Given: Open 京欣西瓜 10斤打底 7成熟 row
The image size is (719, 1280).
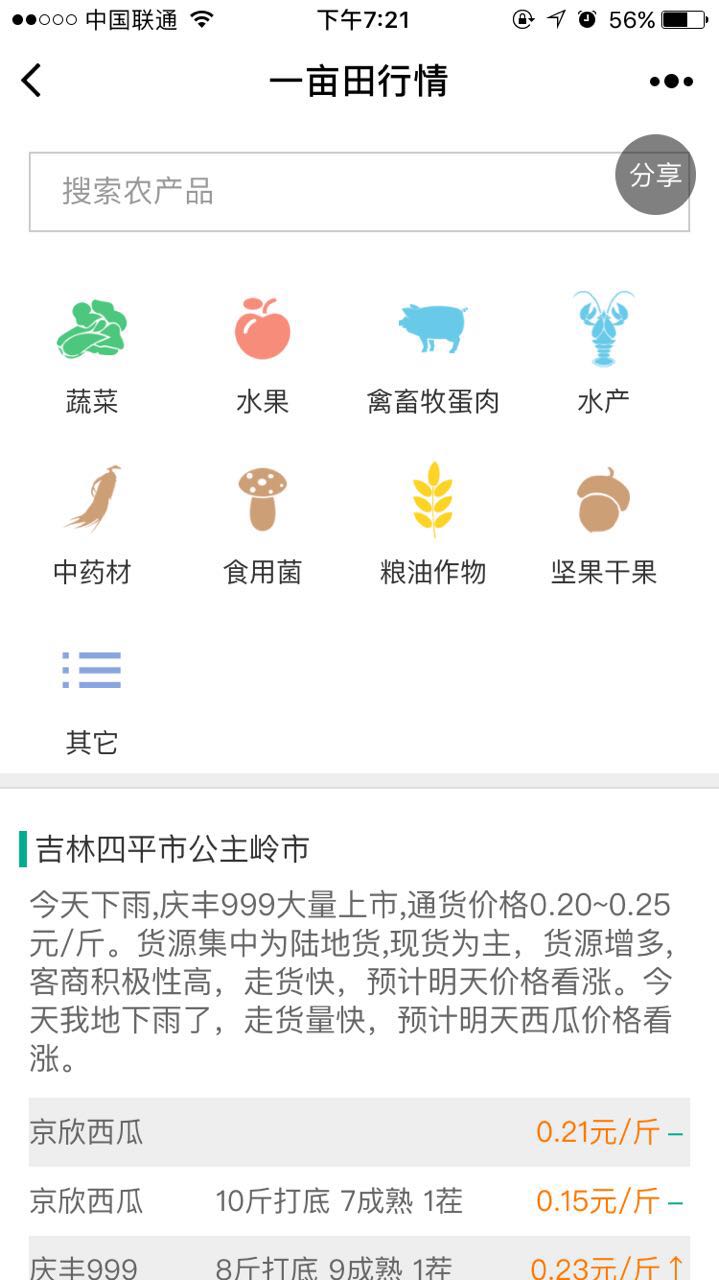Looking at the screenshot, I should pos(359,1200).
